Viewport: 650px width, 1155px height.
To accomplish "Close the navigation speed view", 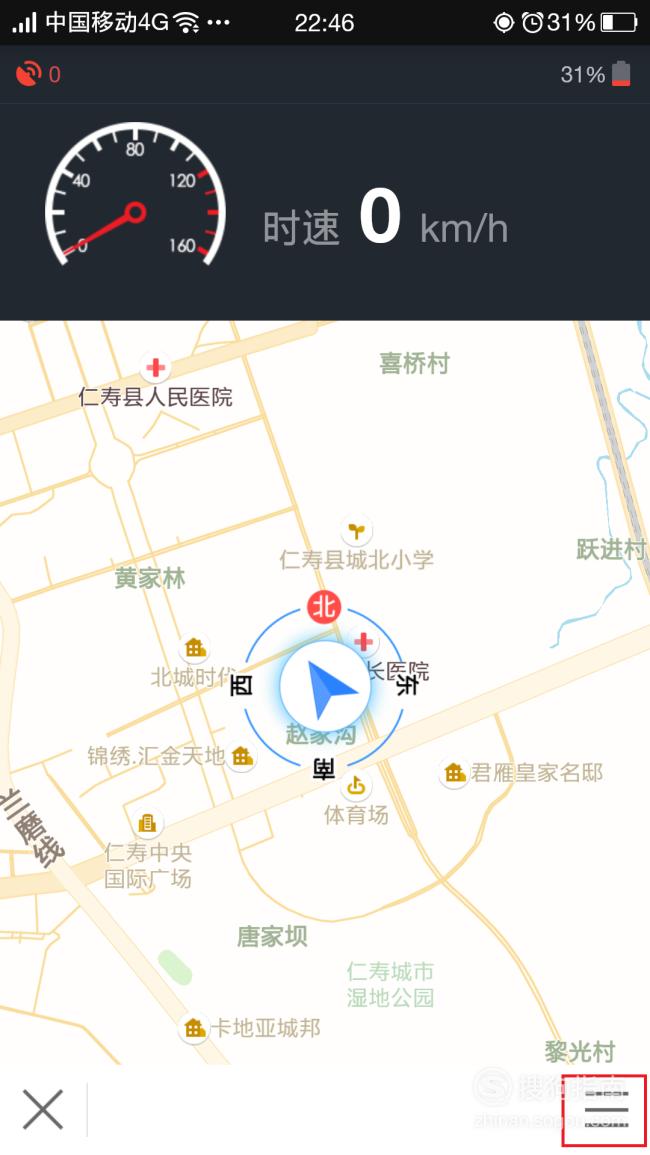I will pyautogui.click(x=43, y=1109).
